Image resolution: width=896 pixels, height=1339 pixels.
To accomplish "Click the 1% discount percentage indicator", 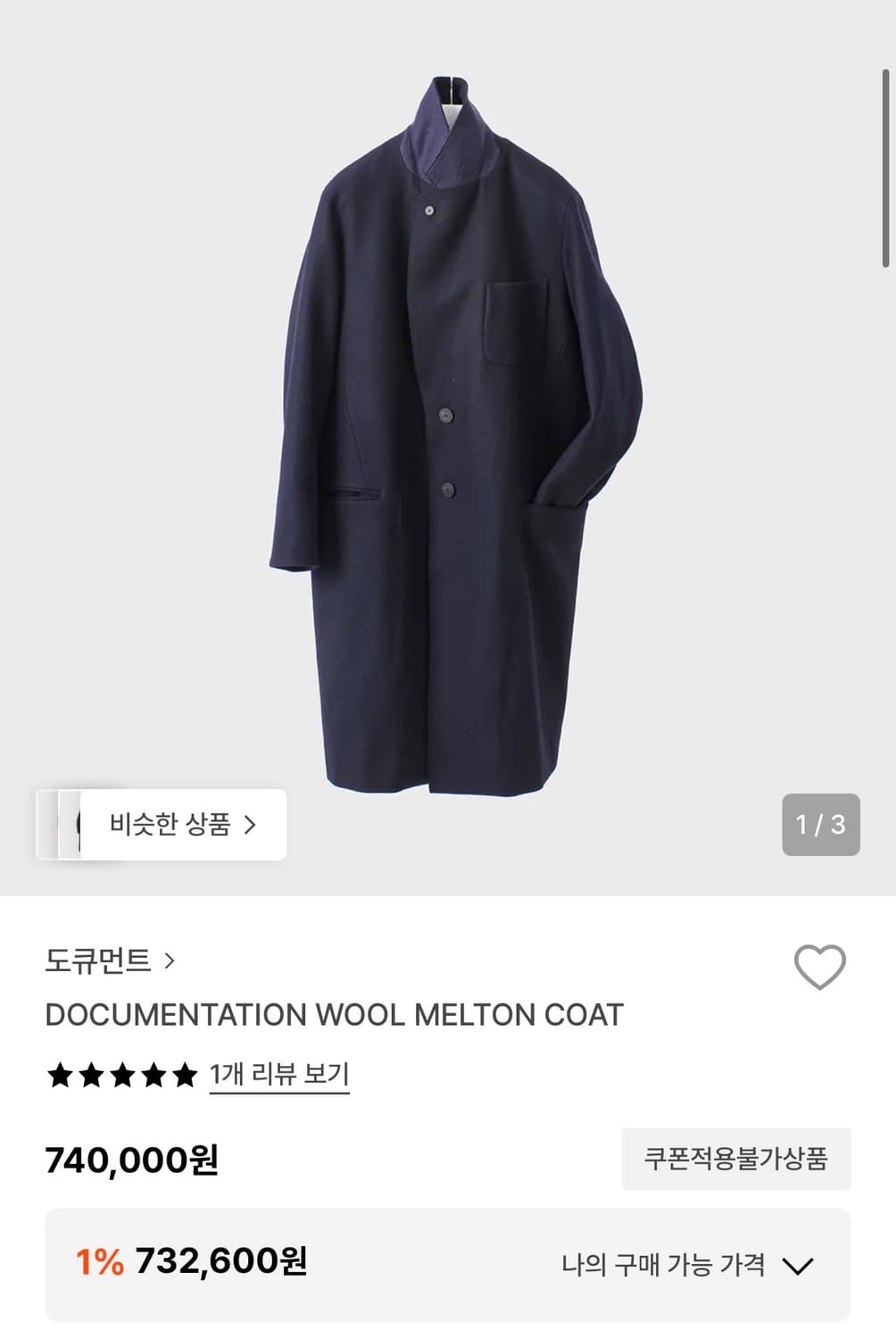I will point(99,1262).
